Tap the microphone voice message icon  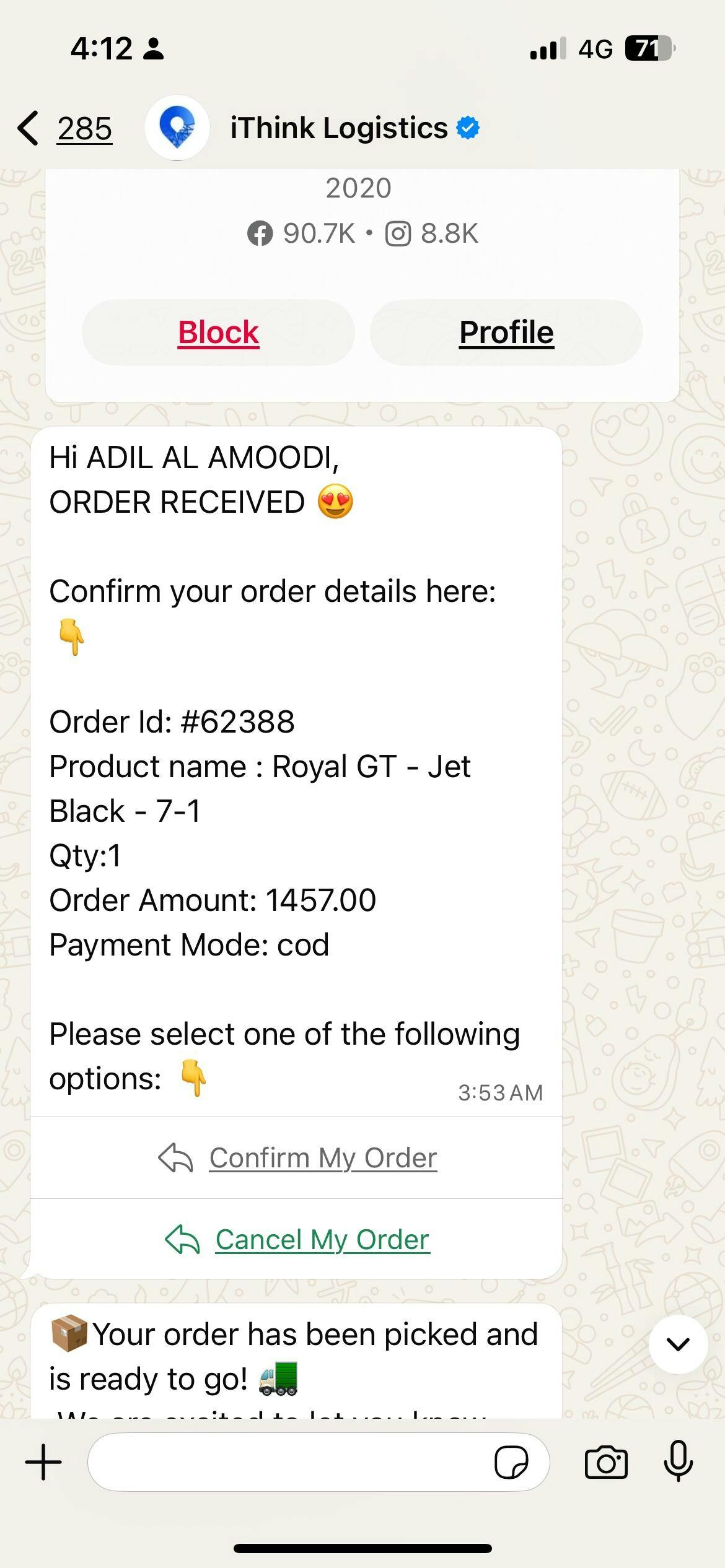click(679, 1461)
